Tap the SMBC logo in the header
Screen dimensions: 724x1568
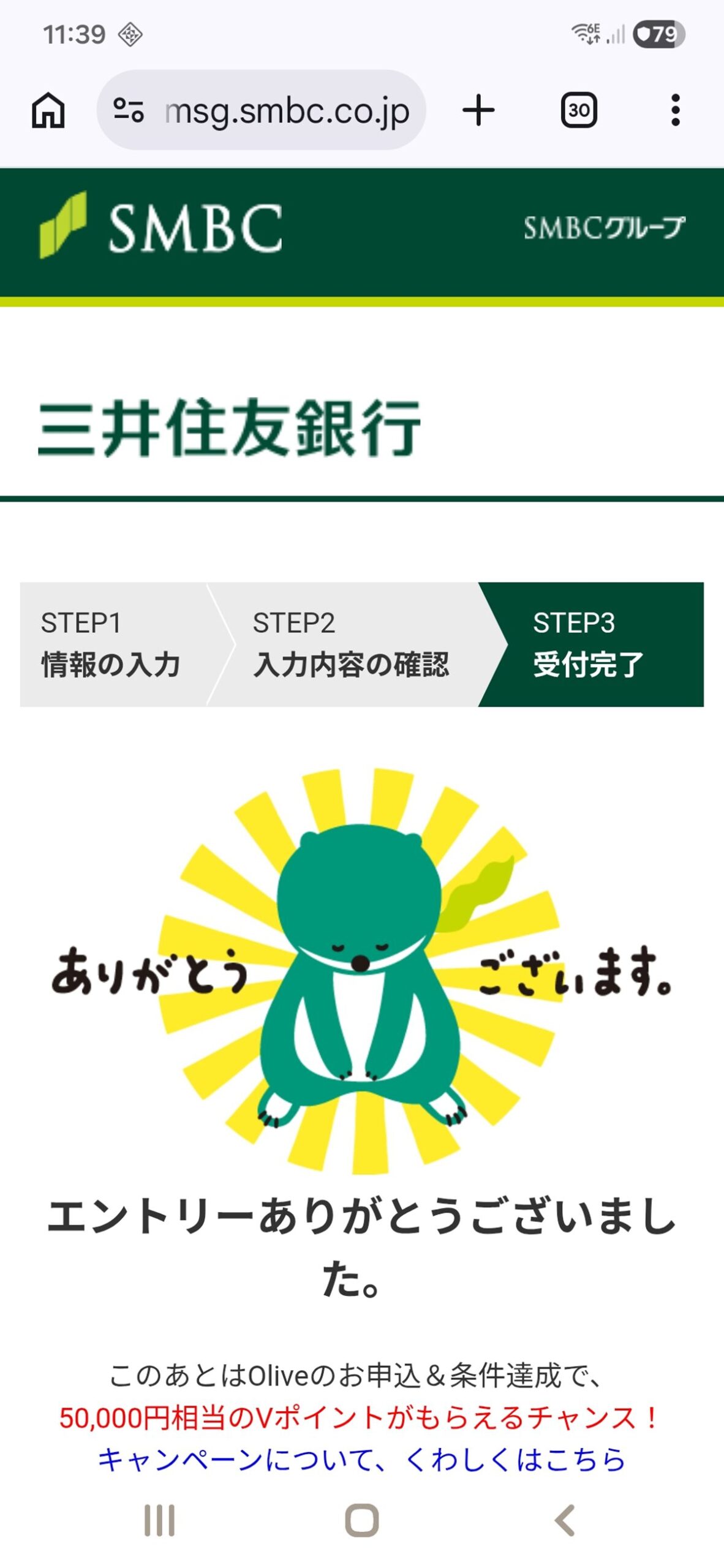click(162, 227)
